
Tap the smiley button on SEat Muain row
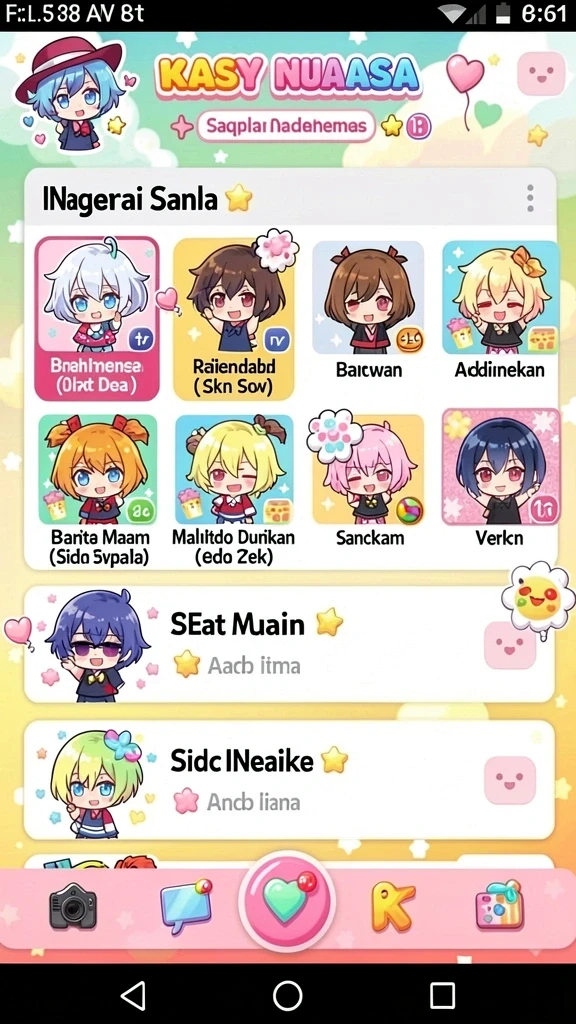pos(510,645)
